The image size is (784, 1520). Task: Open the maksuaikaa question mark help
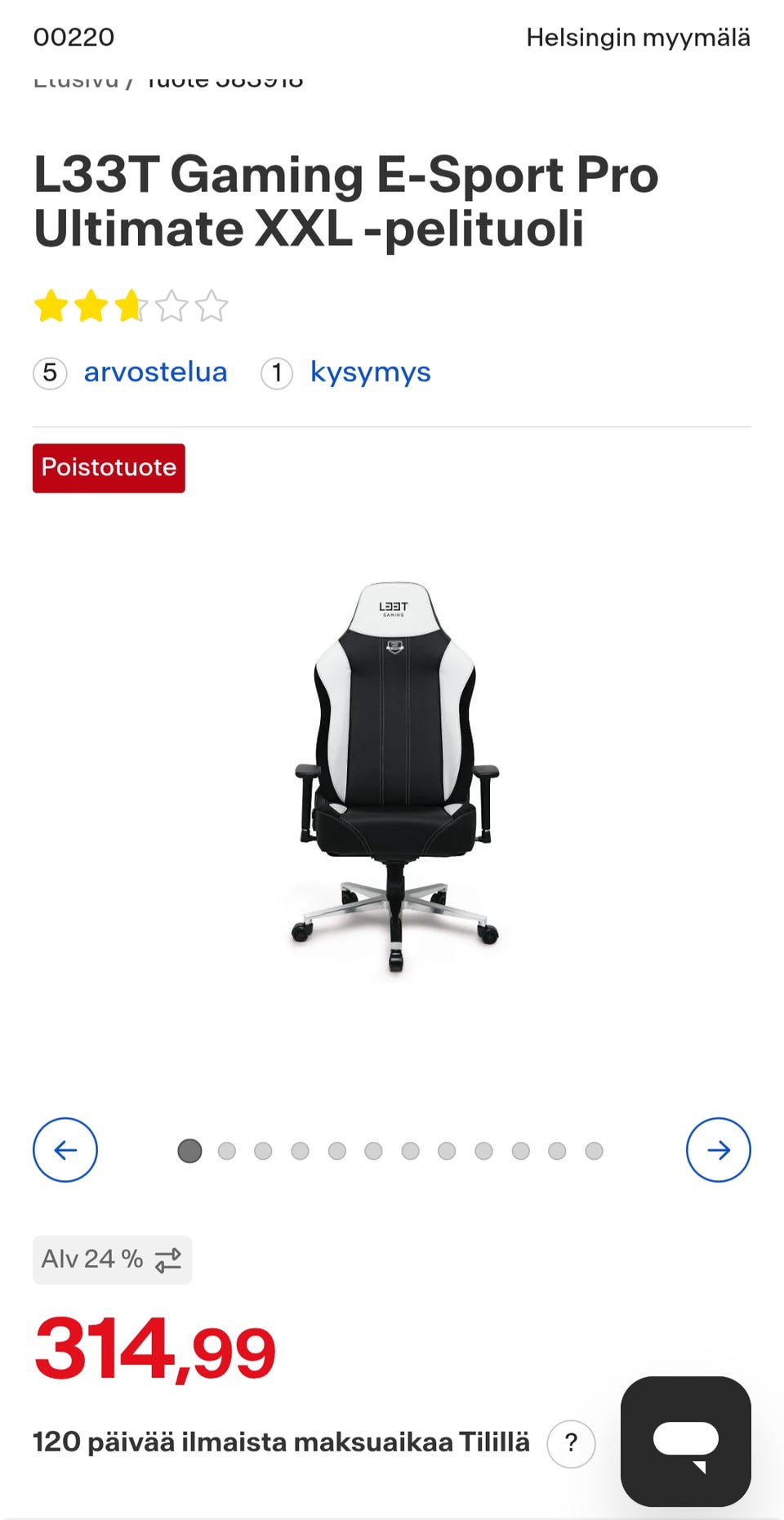click(571, 1443)
